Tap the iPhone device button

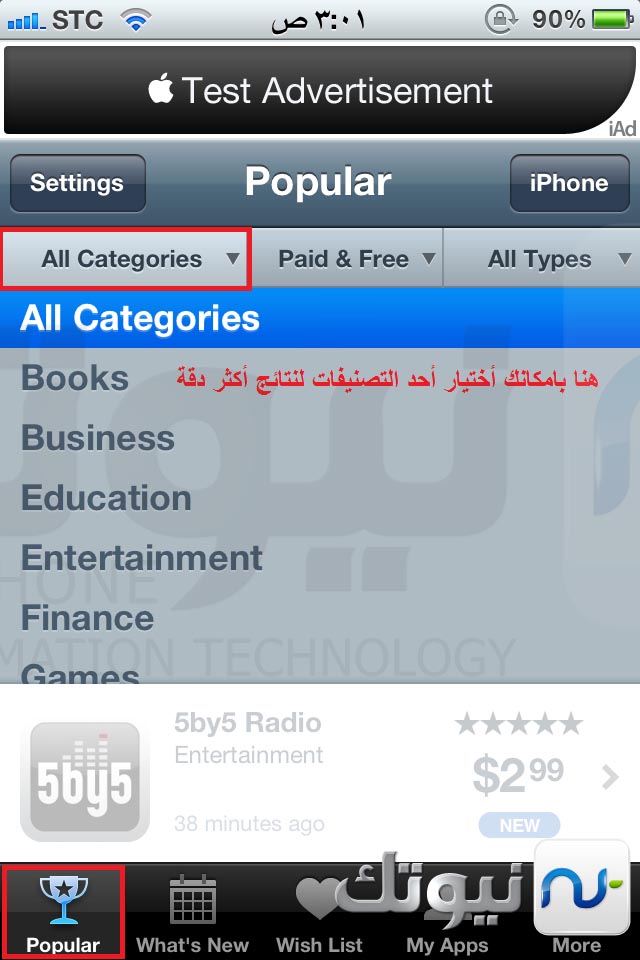(568, 183)
